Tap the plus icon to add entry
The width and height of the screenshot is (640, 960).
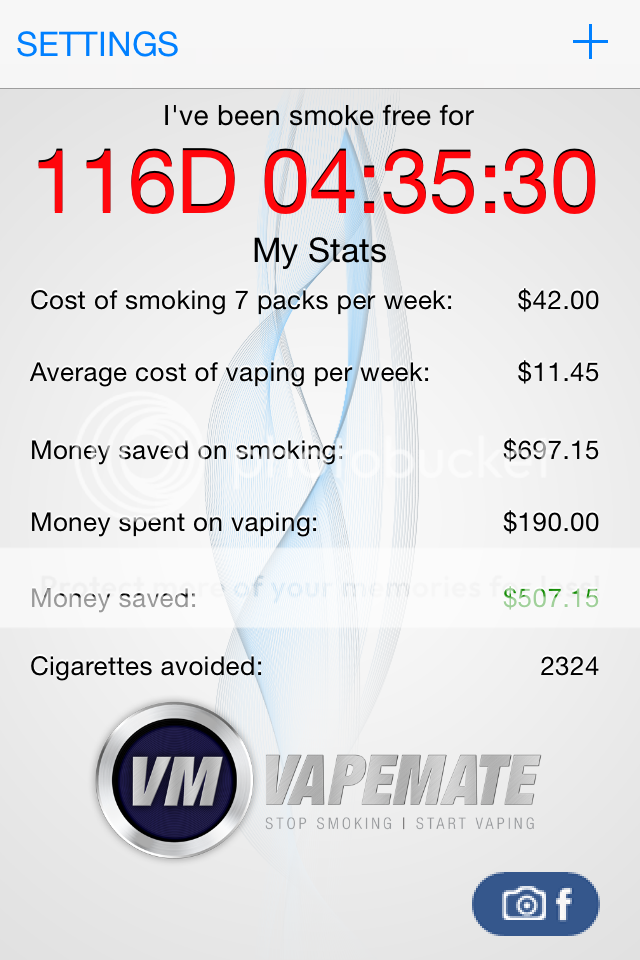pos(590,42)
